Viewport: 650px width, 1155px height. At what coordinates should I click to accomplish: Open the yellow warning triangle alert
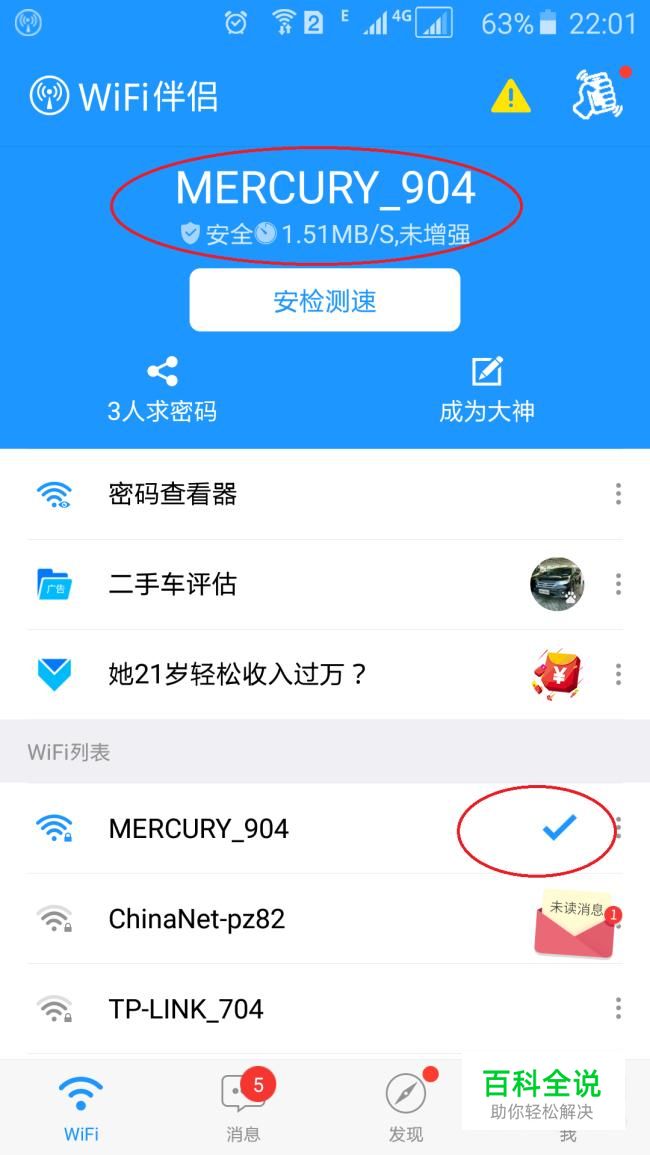[x=511, y=96]
